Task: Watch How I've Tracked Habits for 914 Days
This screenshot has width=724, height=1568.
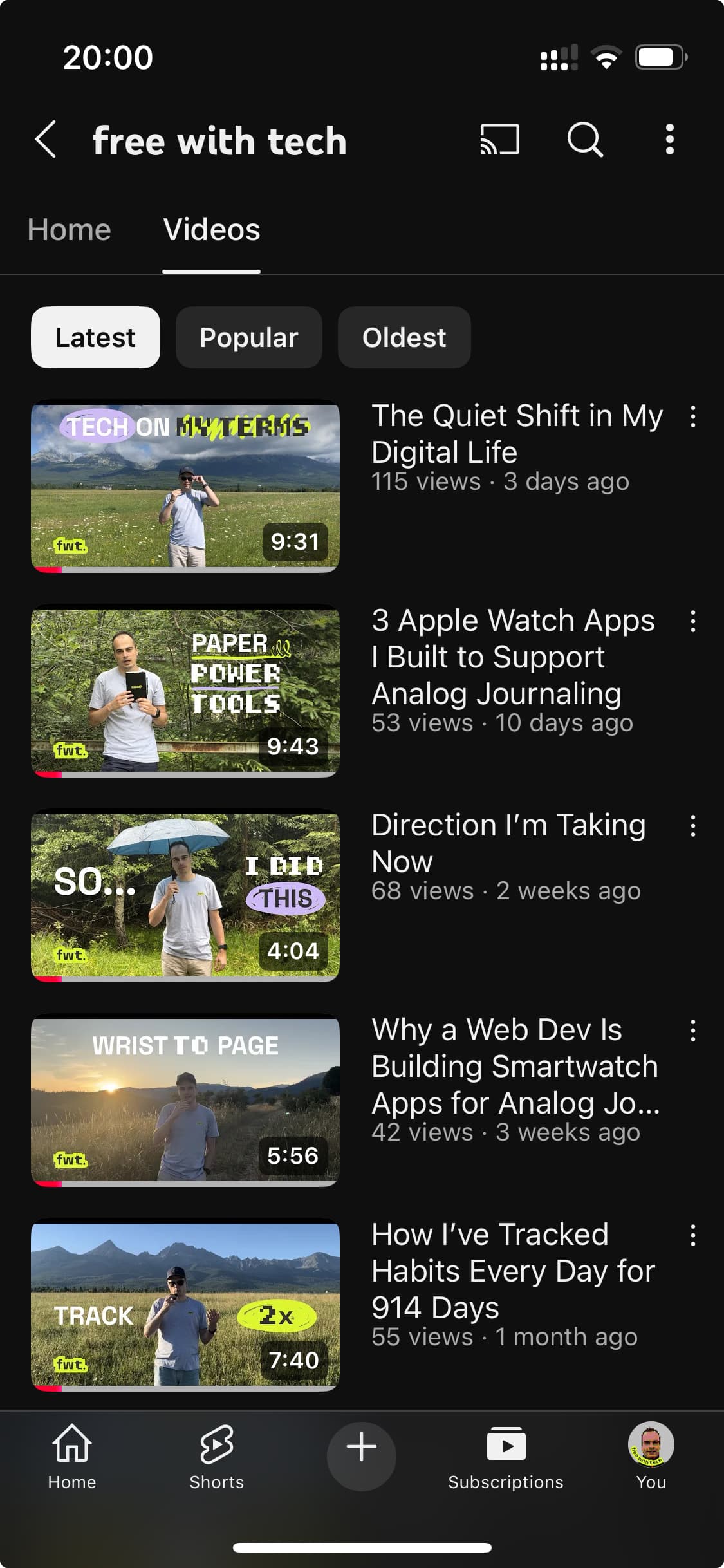Action: [x=185, y=1304]
